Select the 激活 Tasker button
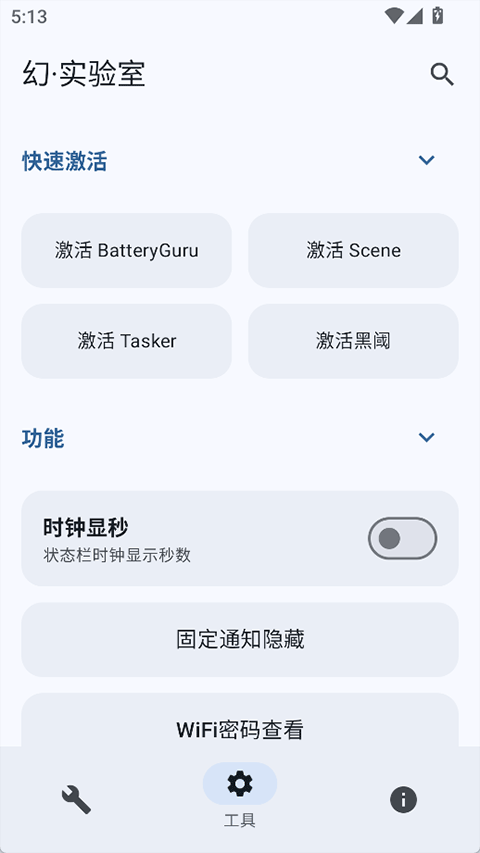480x853 pixels. (126, 341)
